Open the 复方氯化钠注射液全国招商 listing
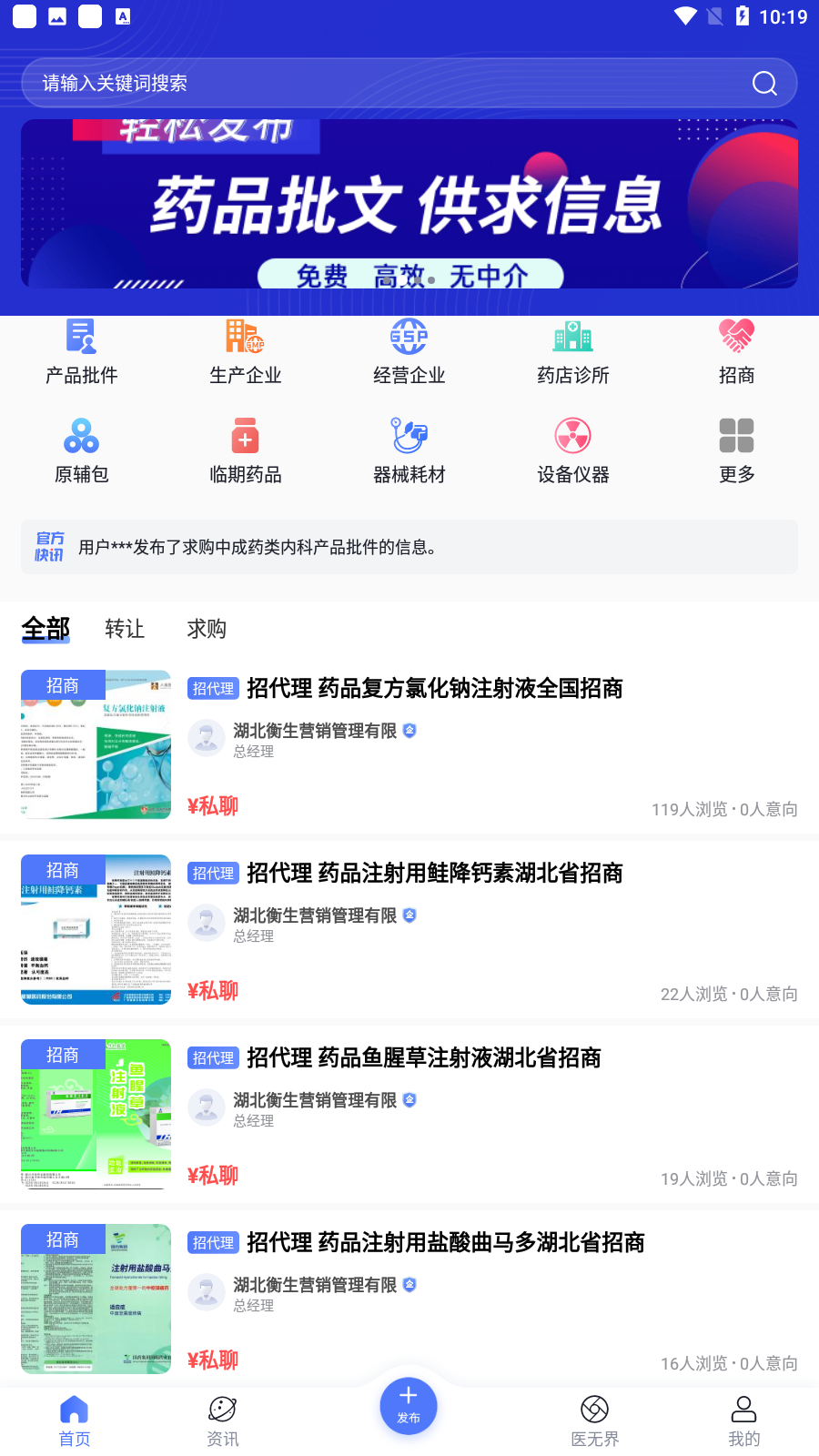 point(409,744)
